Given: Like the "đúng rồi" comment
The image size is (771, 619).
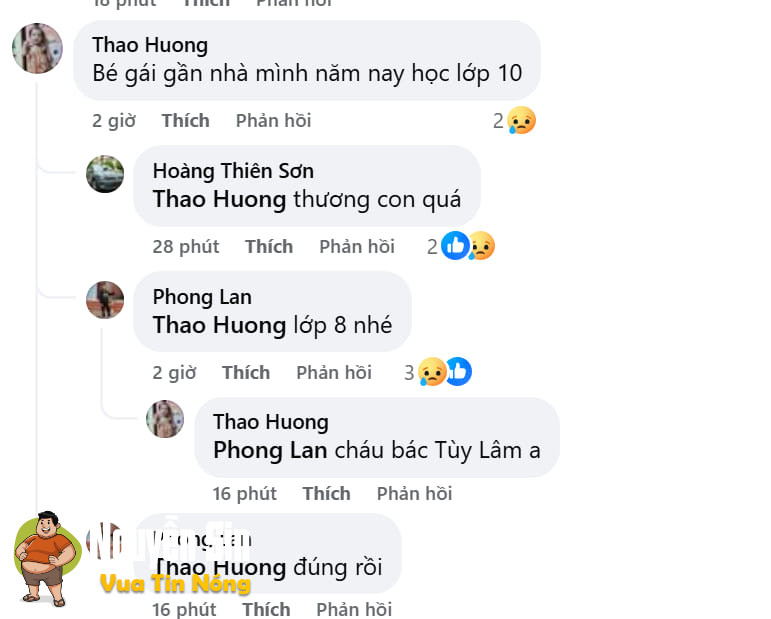Looking at the screenshot, I should click(266, 610).
